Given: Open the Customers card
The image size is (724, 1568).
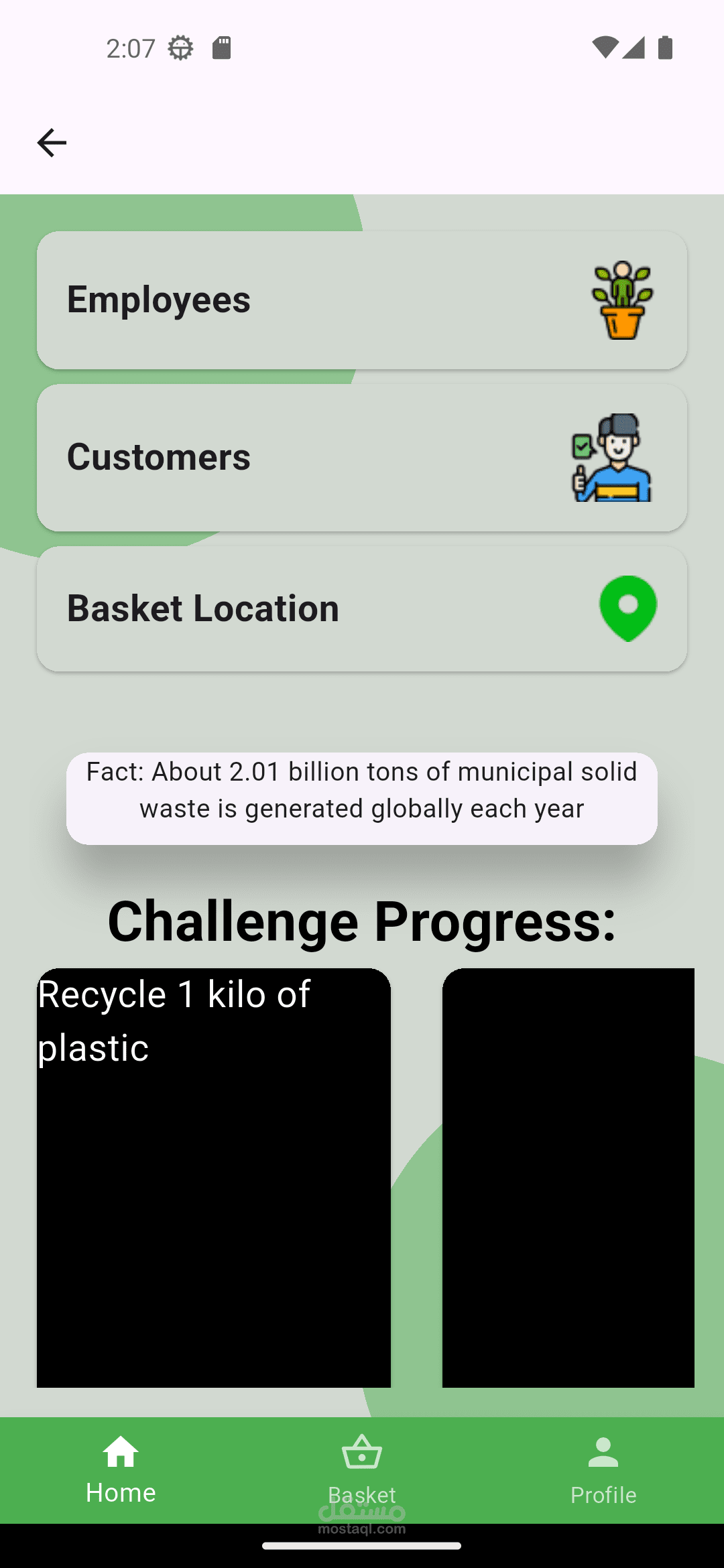Looking at the screenshot, I should (x=362, y=458).
